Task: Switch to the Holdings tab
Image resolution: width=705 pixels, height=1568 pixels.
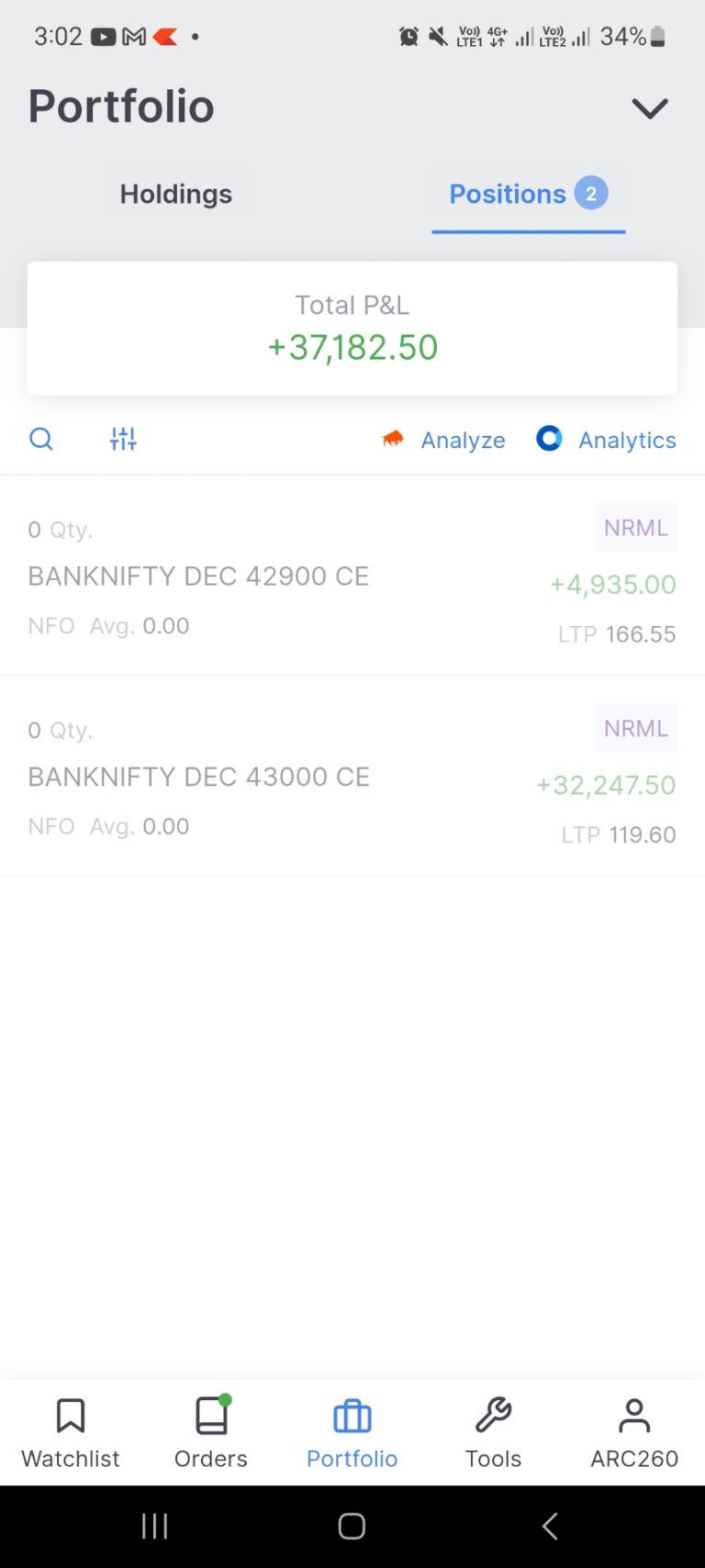Action: point(175,194)
